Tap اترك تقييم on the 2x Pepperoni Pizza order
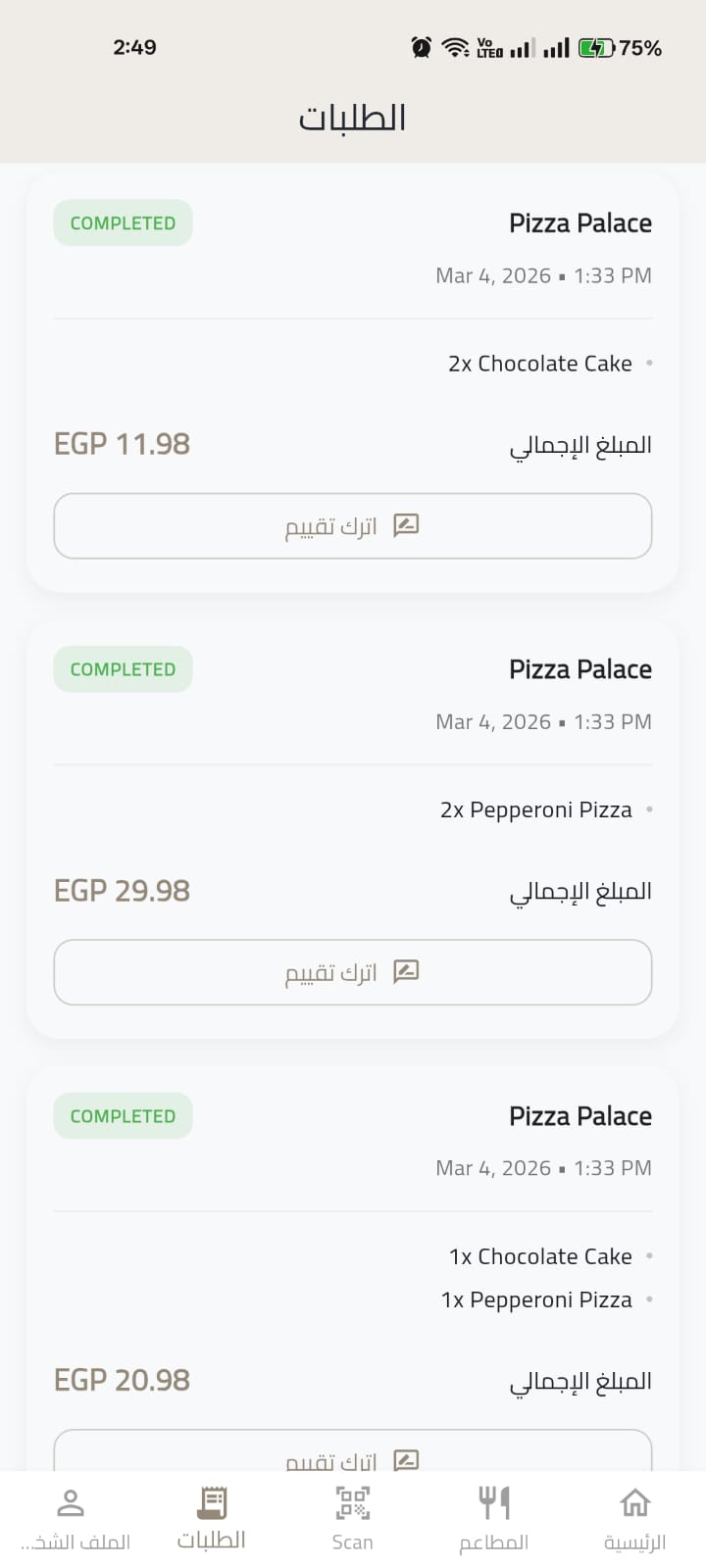The width and height of the screenshot is (706, 1568). pos(353,971)
